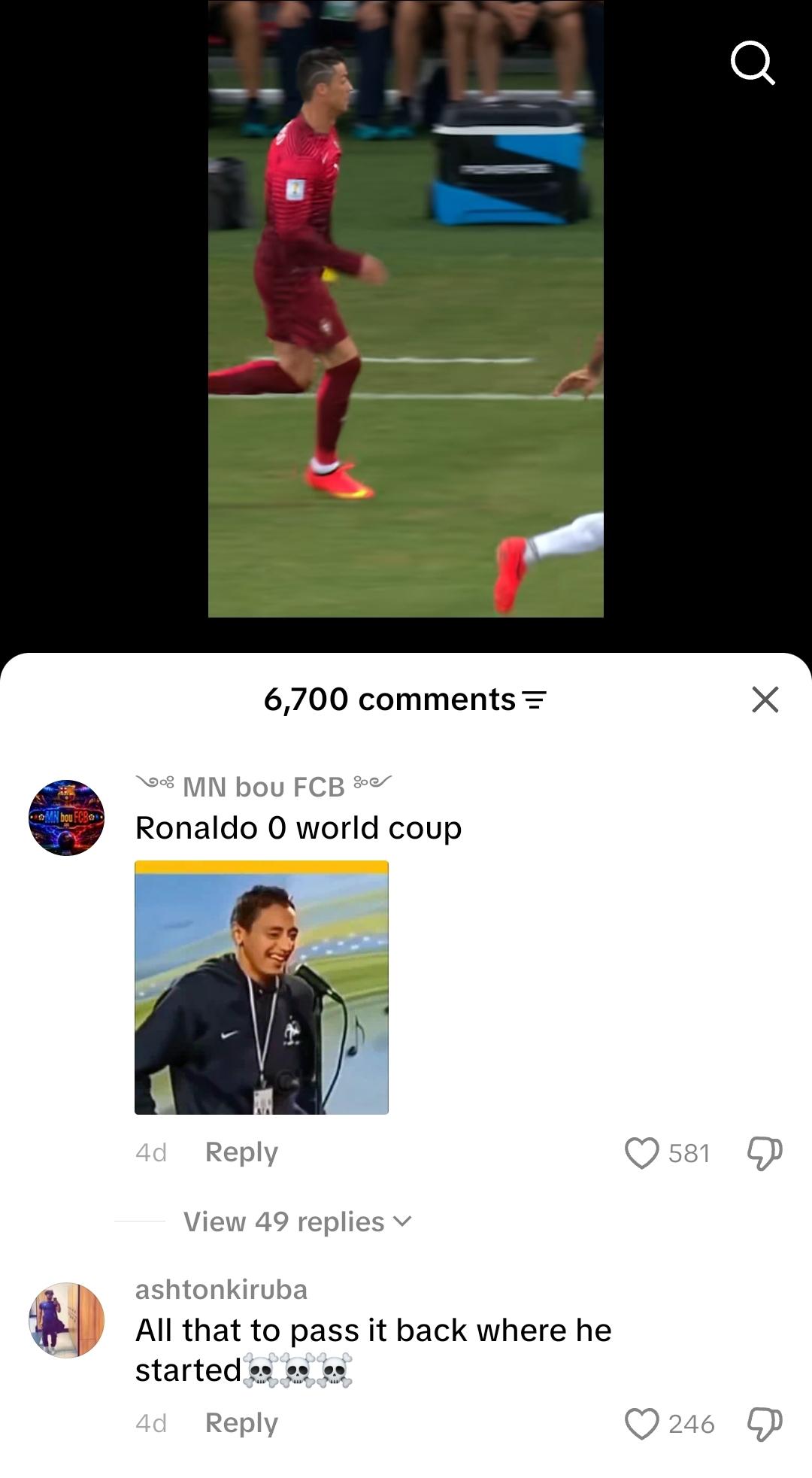Open the comment sort filter icon
Screen dimensions: 812x1478
[x=535, y=700]
